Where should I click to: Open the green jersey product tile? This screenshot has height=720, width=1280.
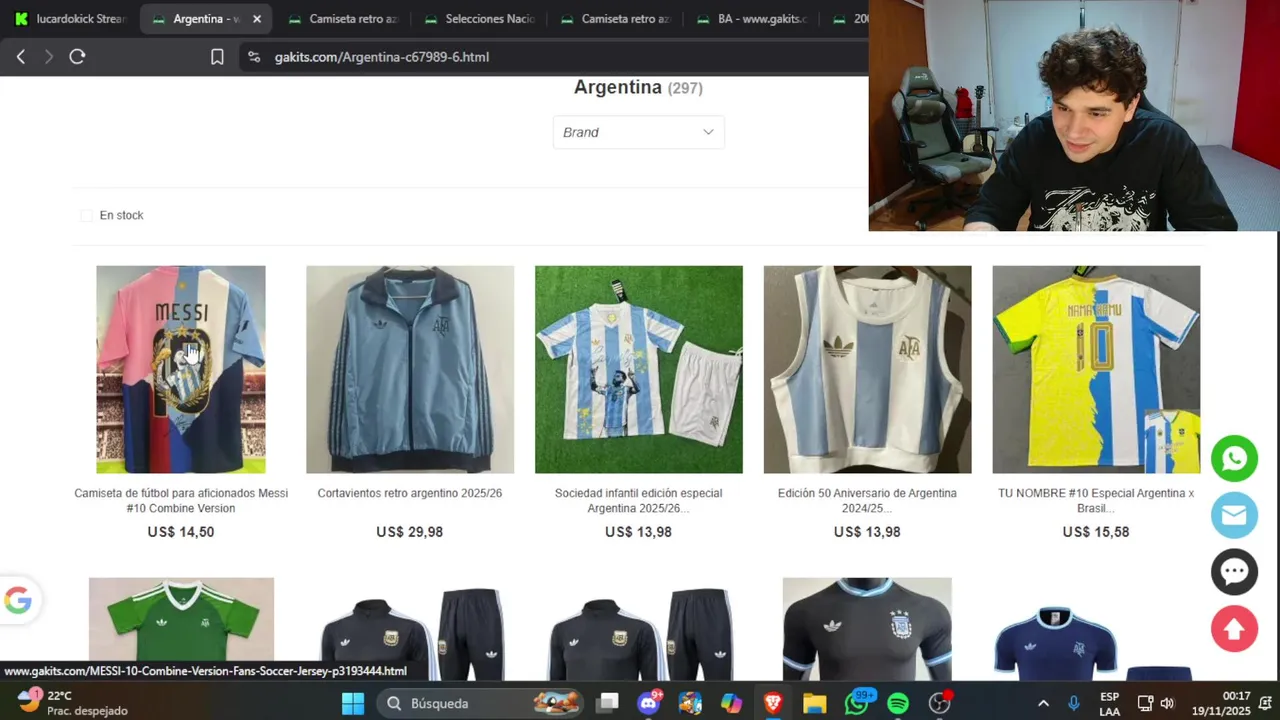coord(181,625)
